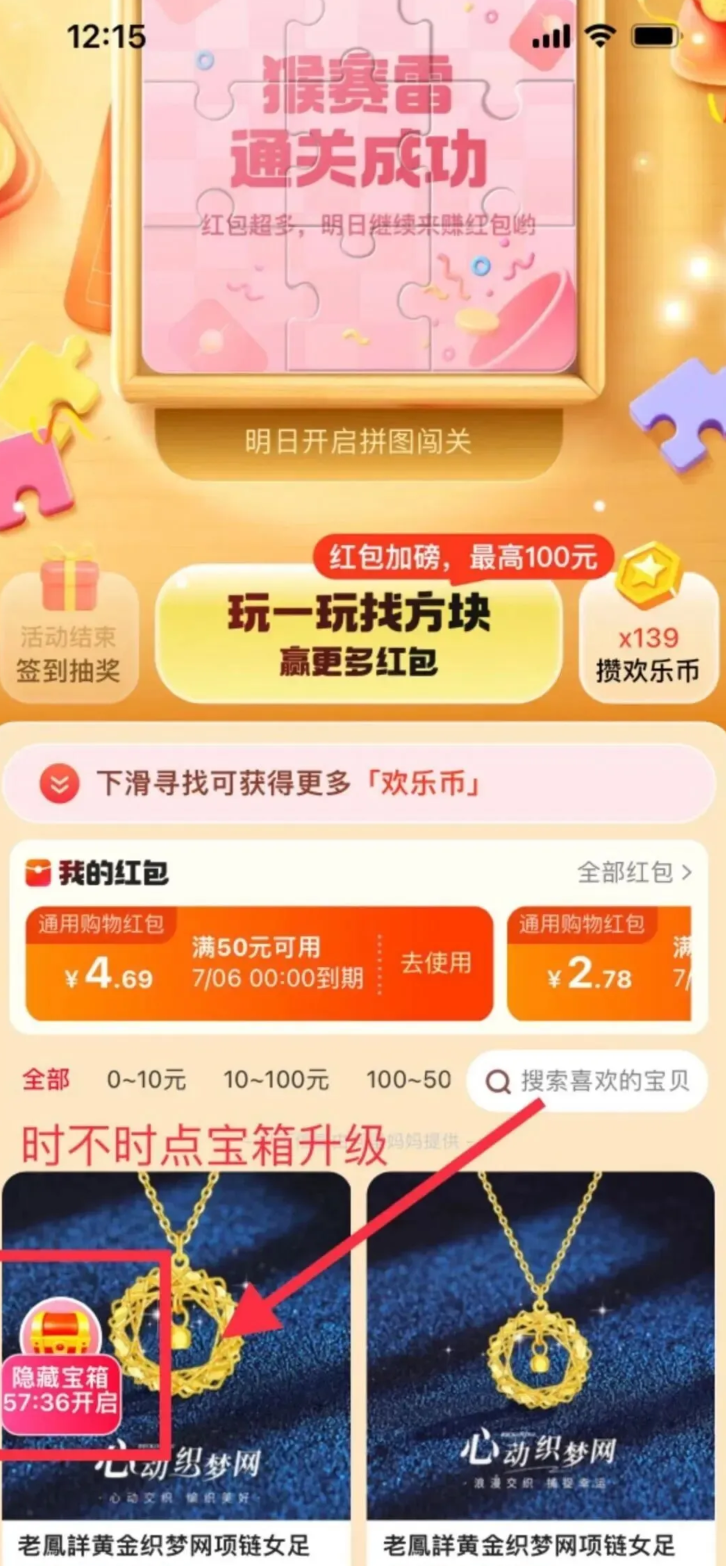The image size is (726, 1566).
Task: Tap the 隐藏宝箱 treasure chest
Action: point(61,1365)
